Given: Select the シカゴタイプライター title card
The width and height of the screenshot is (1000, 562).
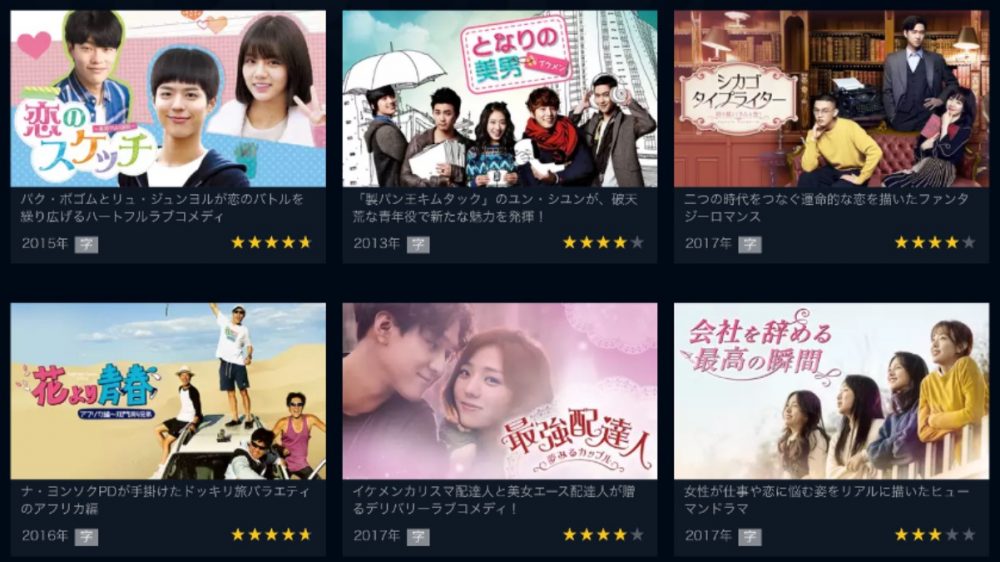Looking at the screenshot, I should tap(831, 100).
